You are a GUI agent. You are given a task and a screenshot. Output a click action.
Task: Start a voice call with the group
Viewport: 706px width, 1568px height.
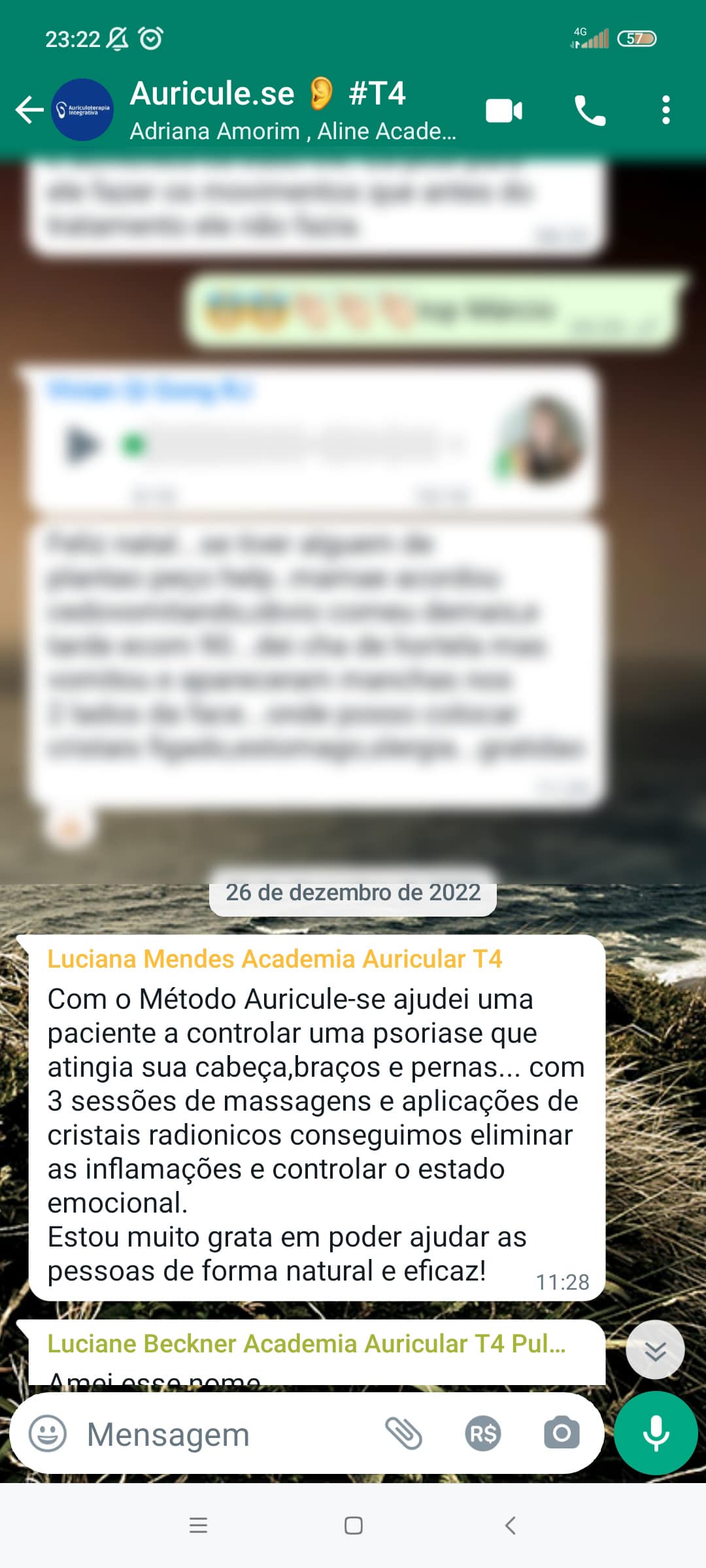(590, 110)
